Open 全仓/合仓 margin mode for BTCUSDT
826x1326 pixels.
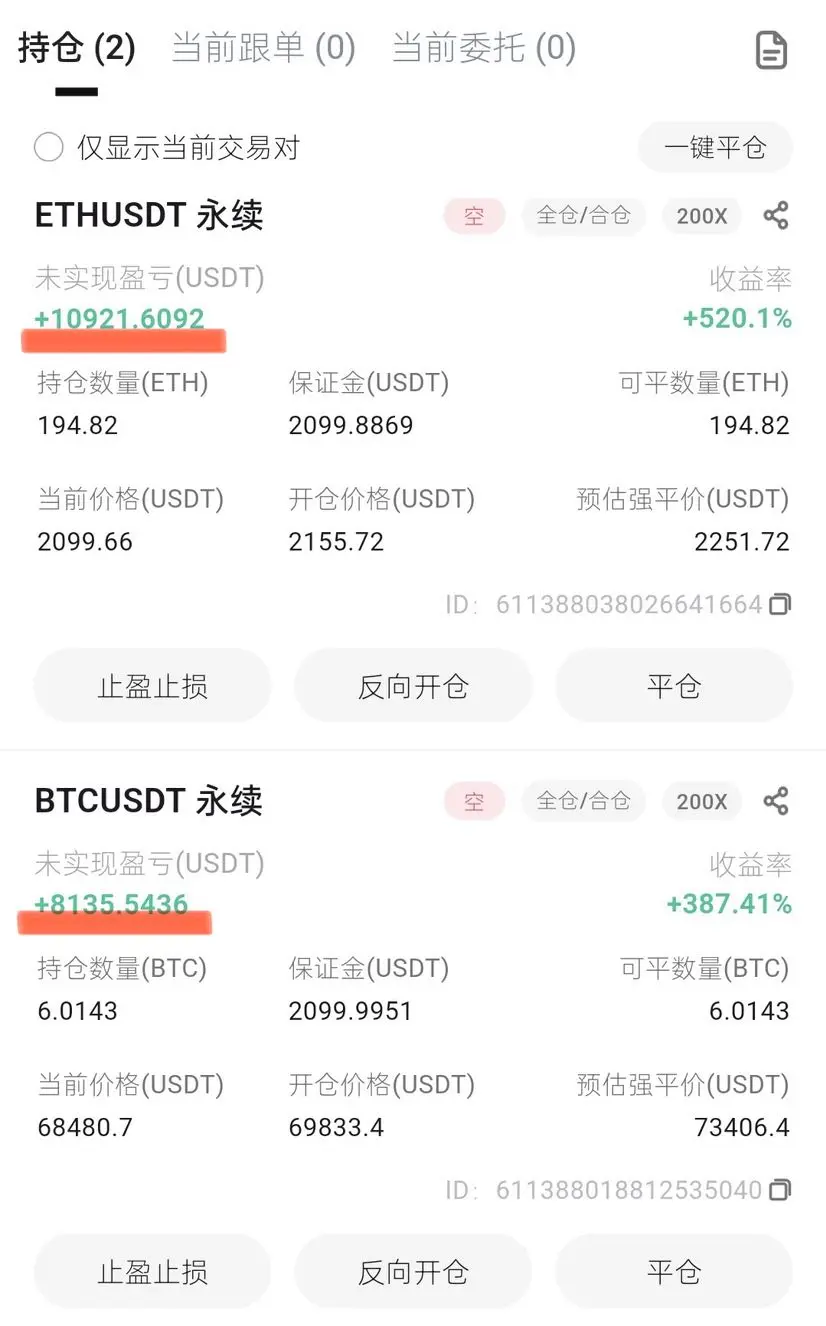click(583, 801)
